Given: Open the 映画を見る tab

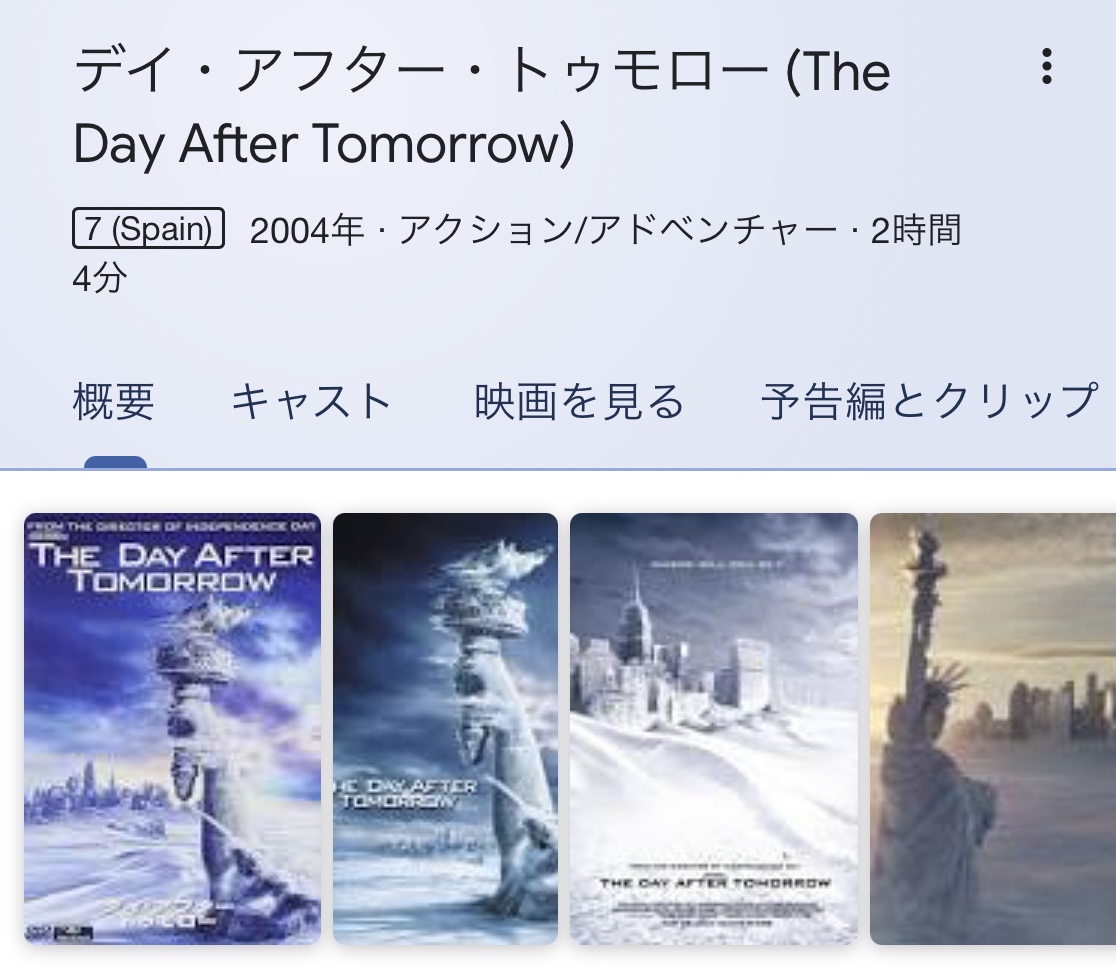Looking at the screenshot, I should point(579,402).
